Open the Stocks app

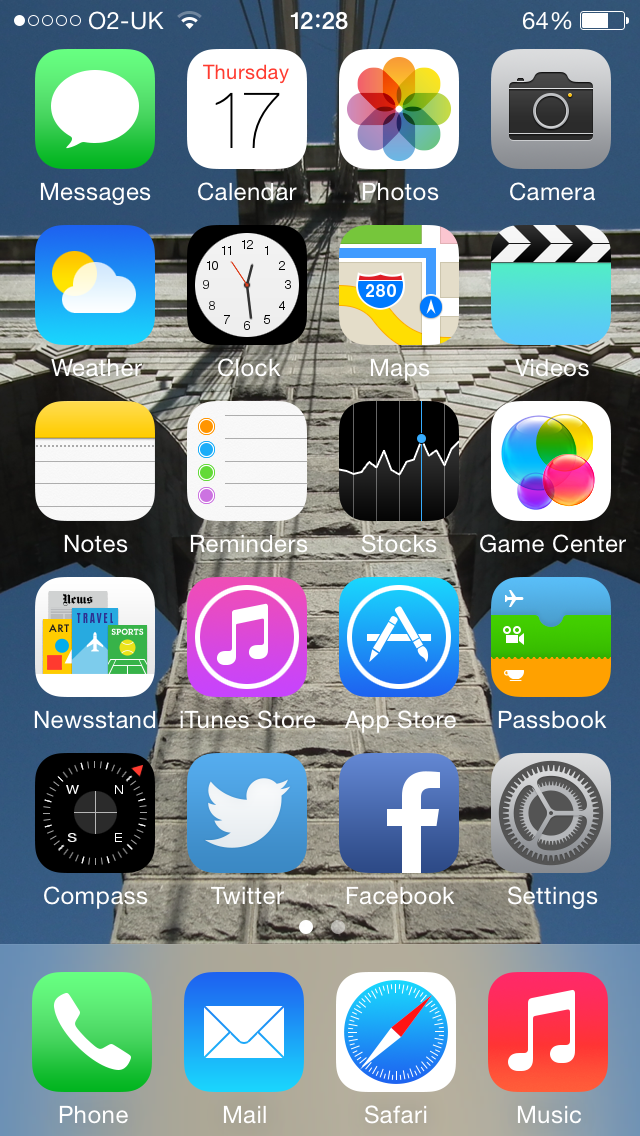click(x=399, y=461)
